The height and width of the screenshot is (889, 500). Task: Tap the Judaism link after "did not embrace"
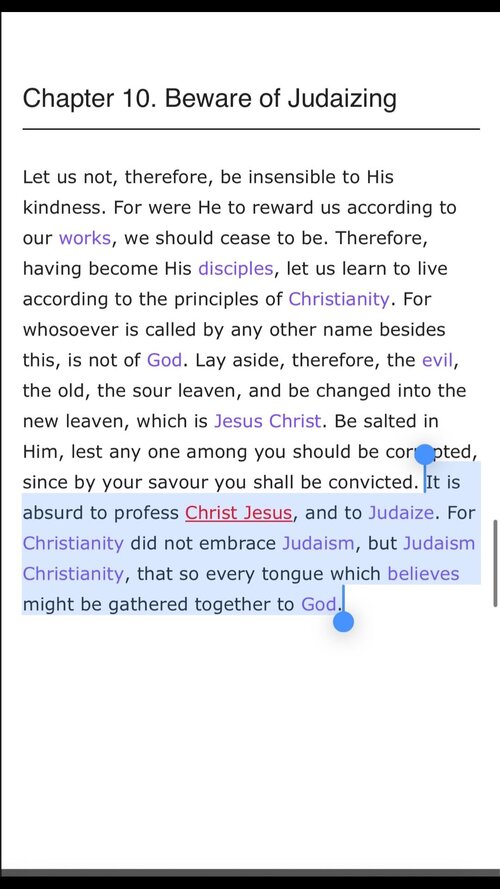(319, 544)
